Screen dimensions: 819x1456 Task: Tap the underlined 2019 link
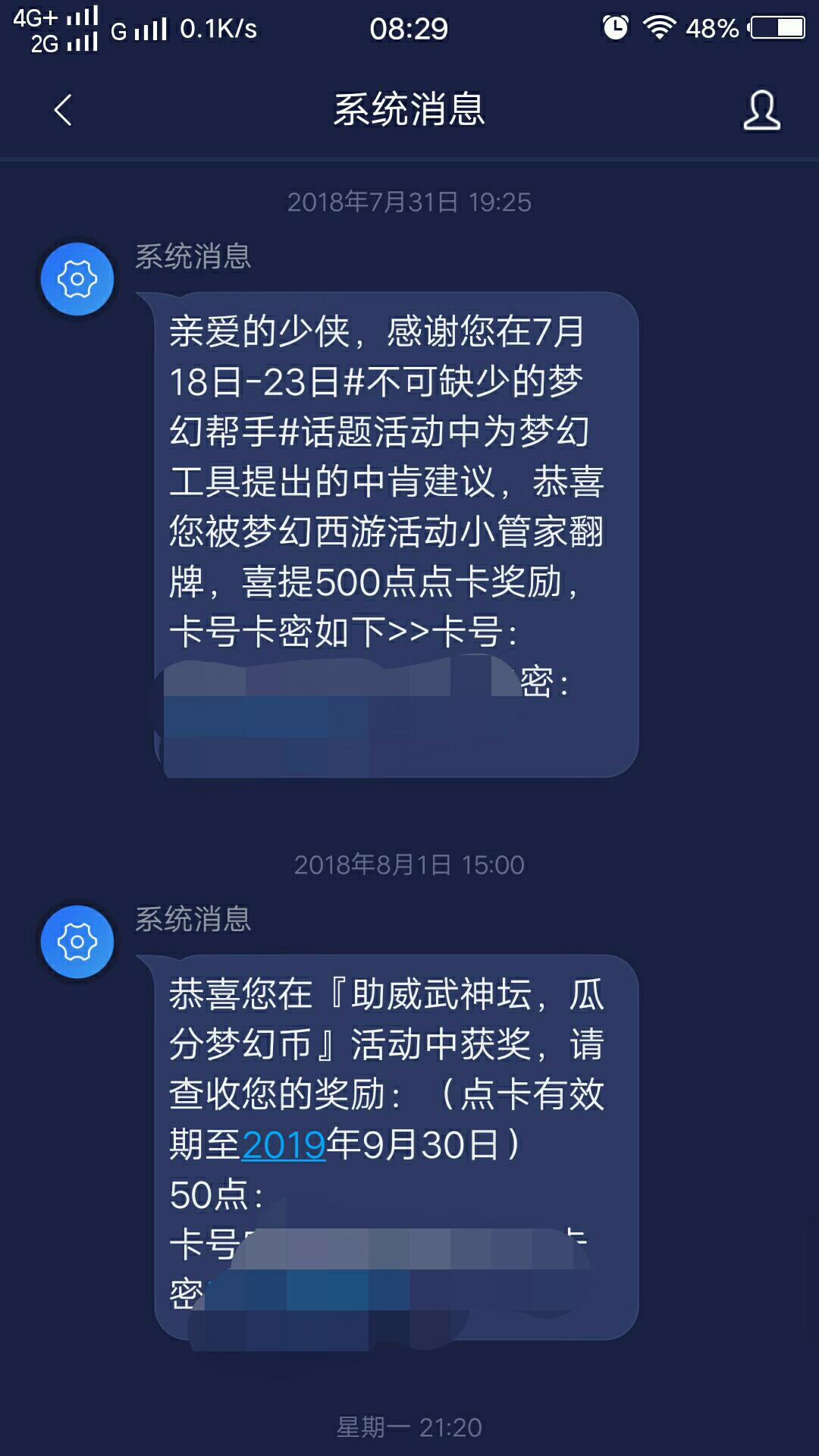pos(284,1144)
